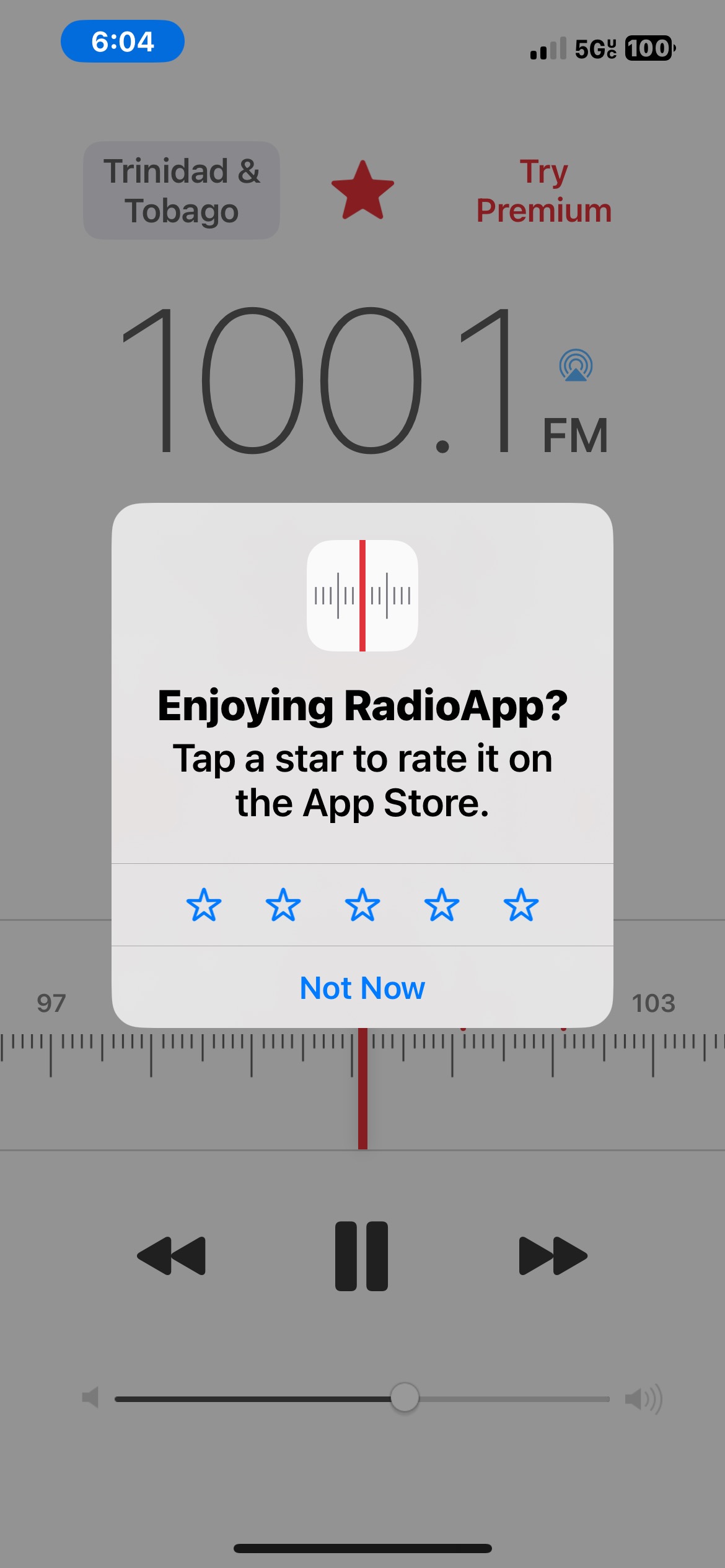Open the AirPlay output icon
Image resolution: width=725 pixels, height=1568 pixels.
coord(576,366)
